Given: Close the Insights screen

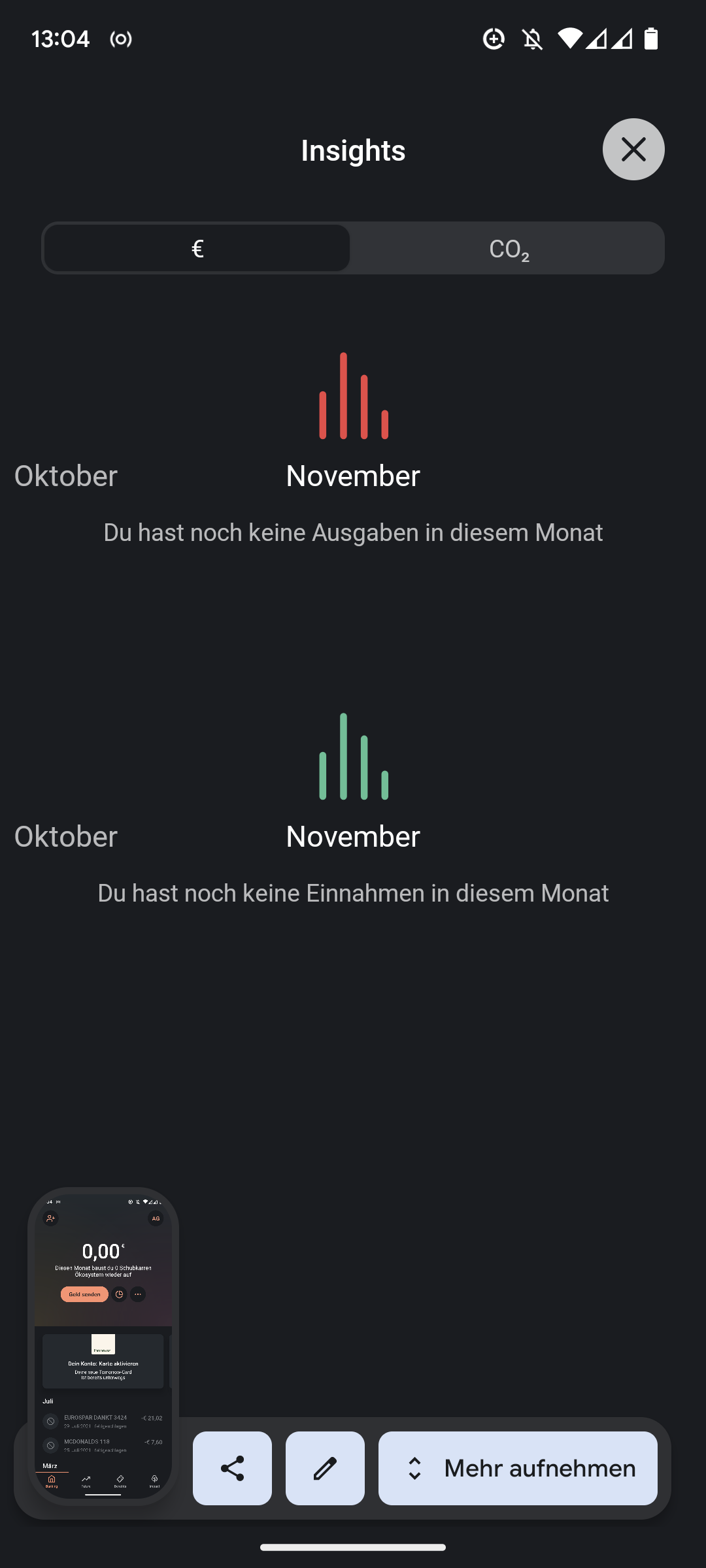Looking at the screenshot, I should (x=633, y=150).
